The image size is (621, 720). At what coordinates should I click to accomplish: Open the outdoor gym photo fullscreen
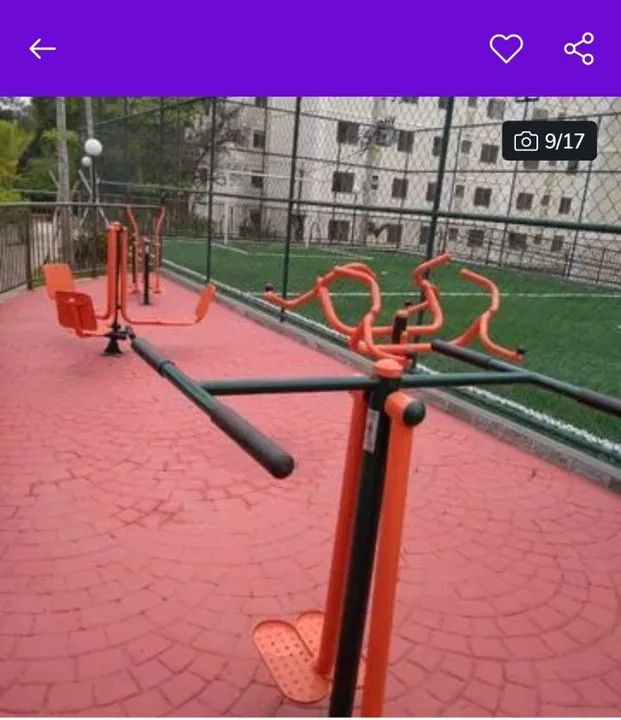310,420
